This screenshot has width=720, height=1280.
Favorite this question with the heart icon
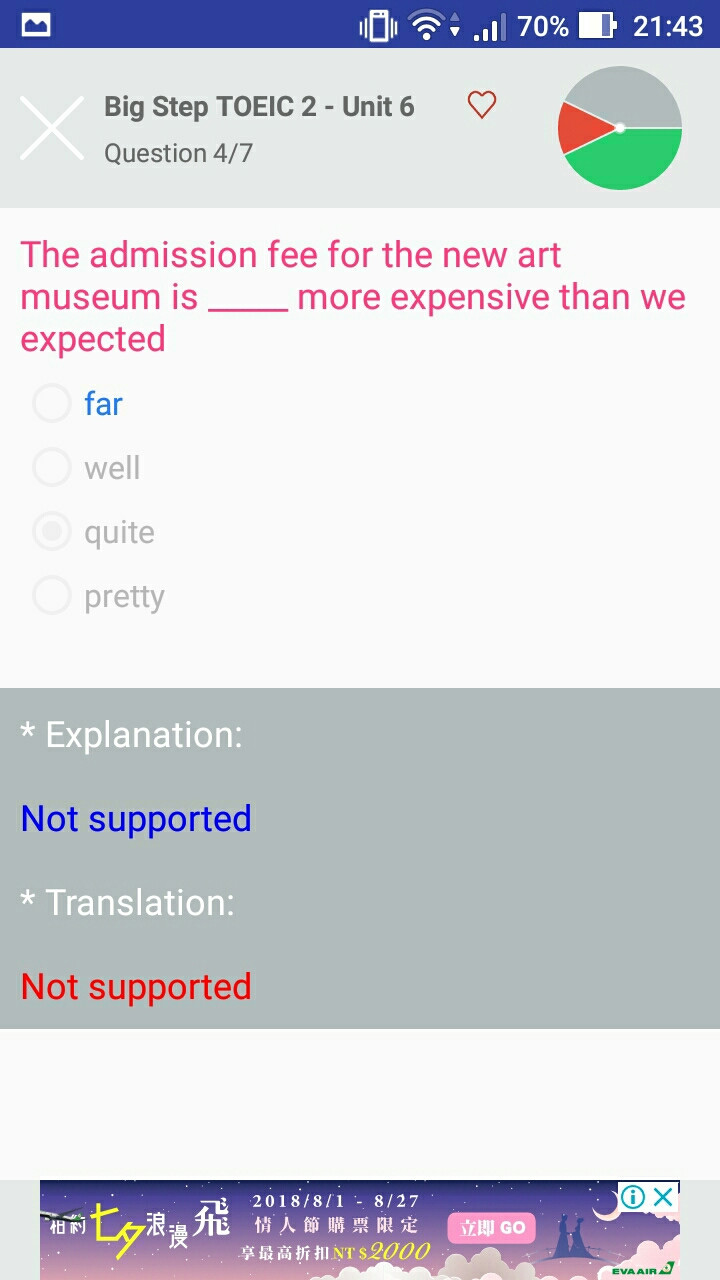coord(482,105)
